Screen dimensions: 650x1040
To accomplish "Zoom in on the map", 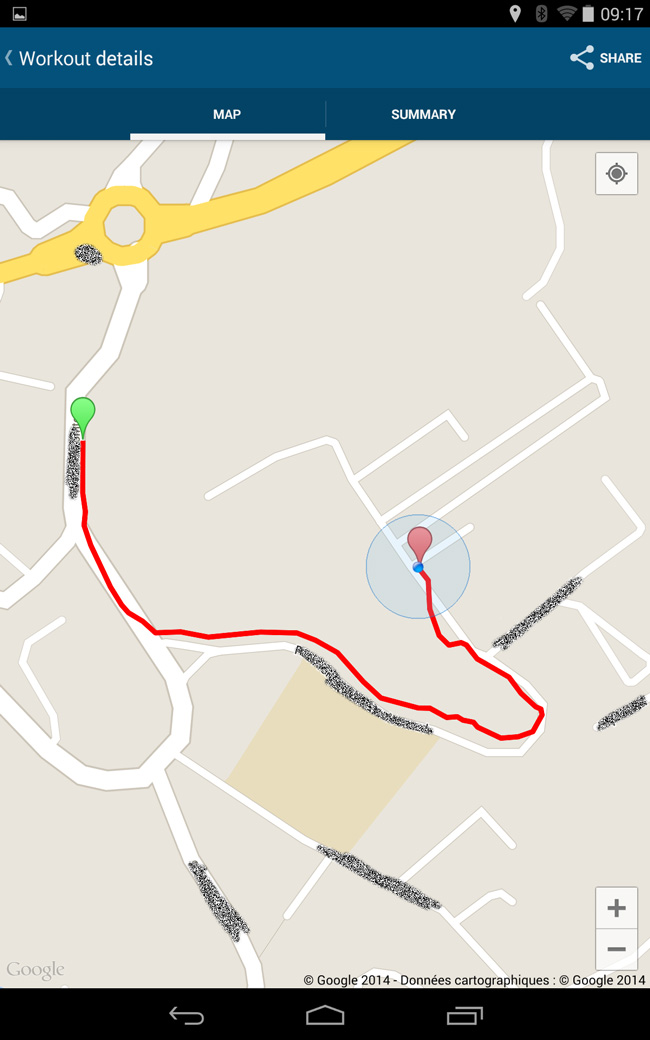I will click(616, 908).
